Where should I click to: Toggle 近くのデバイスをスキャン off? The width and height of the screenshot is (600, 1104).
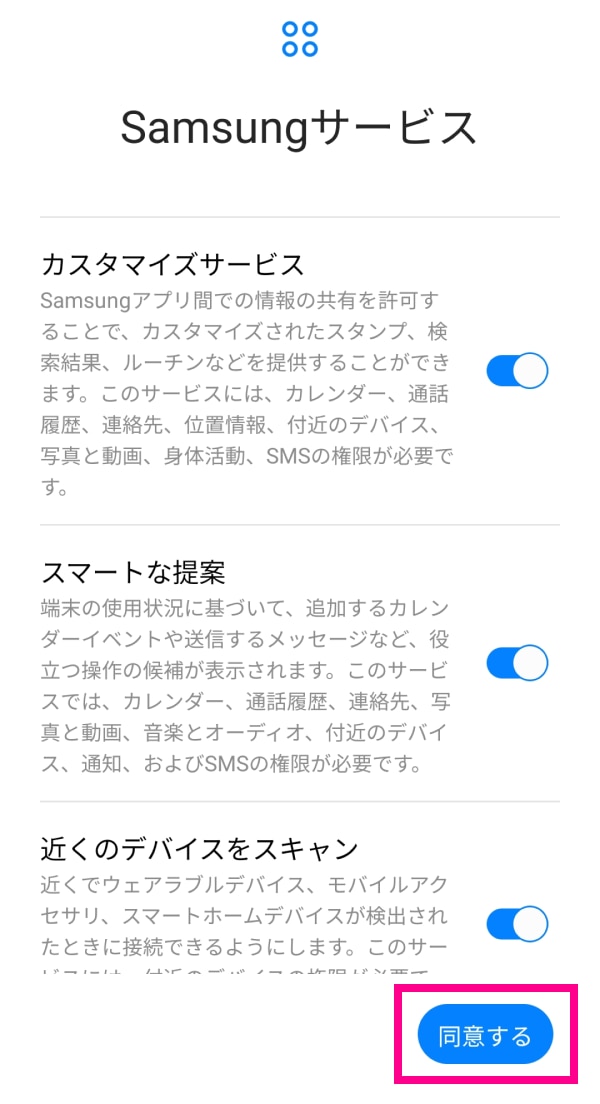pos(518,923)
